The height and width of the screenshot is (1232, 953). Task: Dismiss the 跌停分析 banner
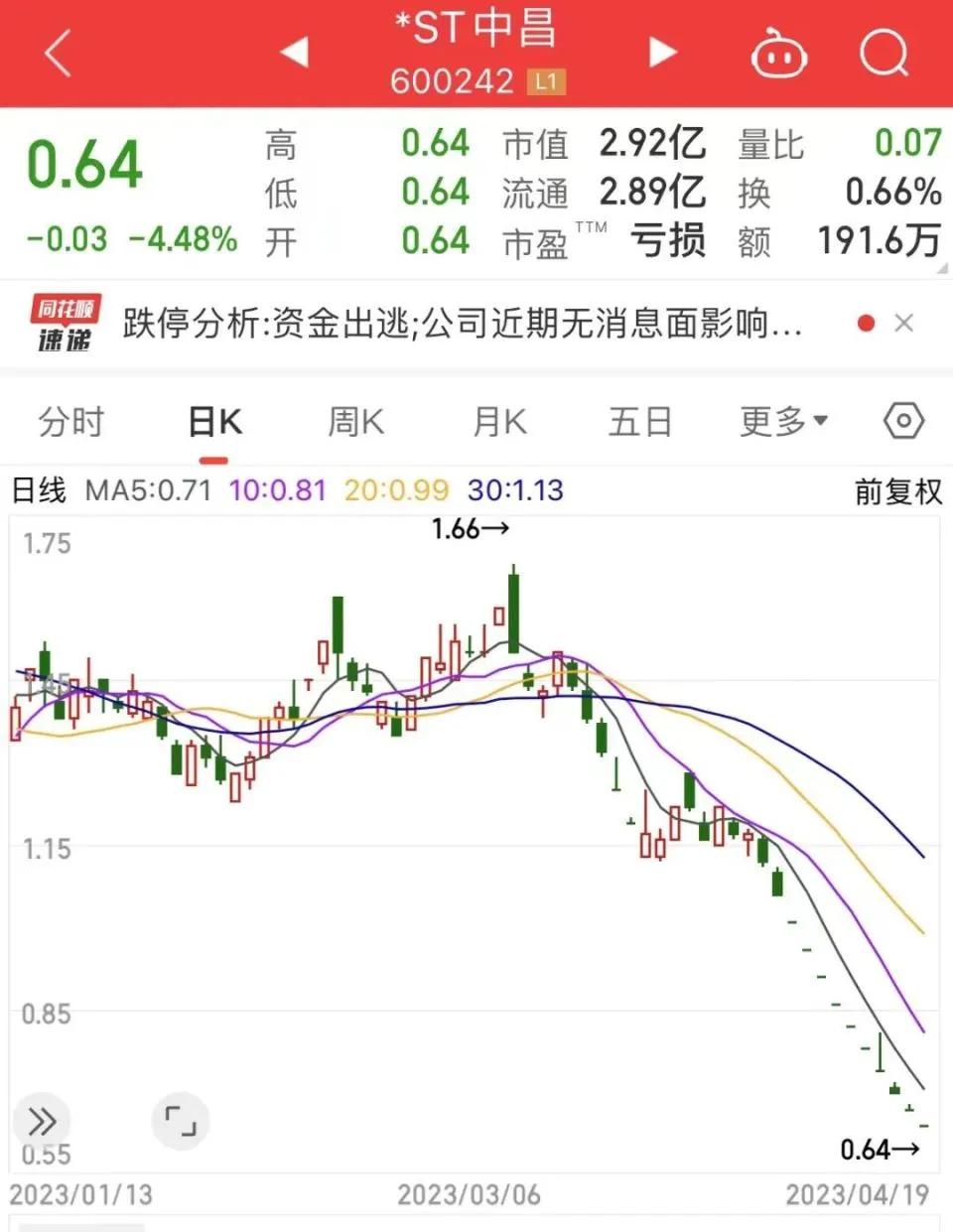click(903, 324)
